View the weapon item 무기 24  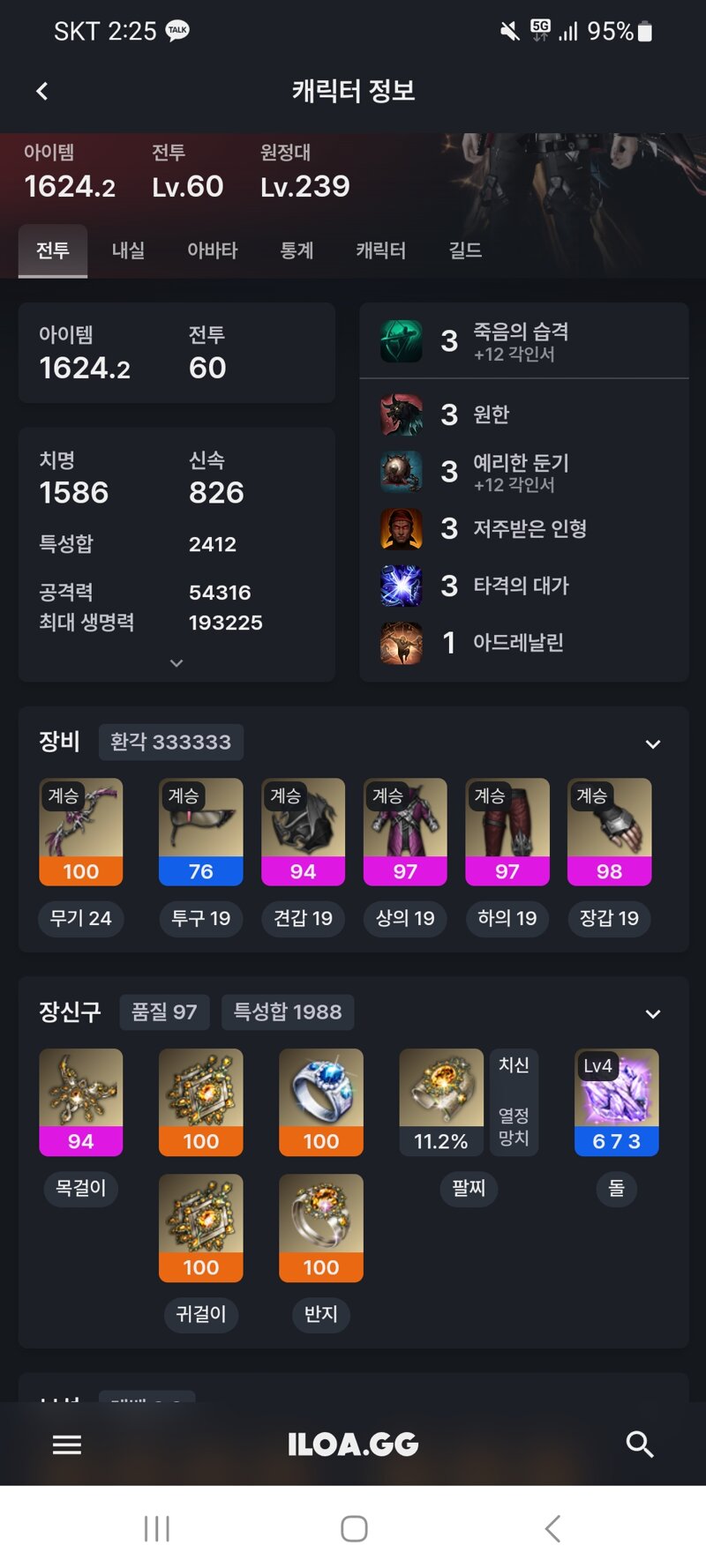click(81, 832)
